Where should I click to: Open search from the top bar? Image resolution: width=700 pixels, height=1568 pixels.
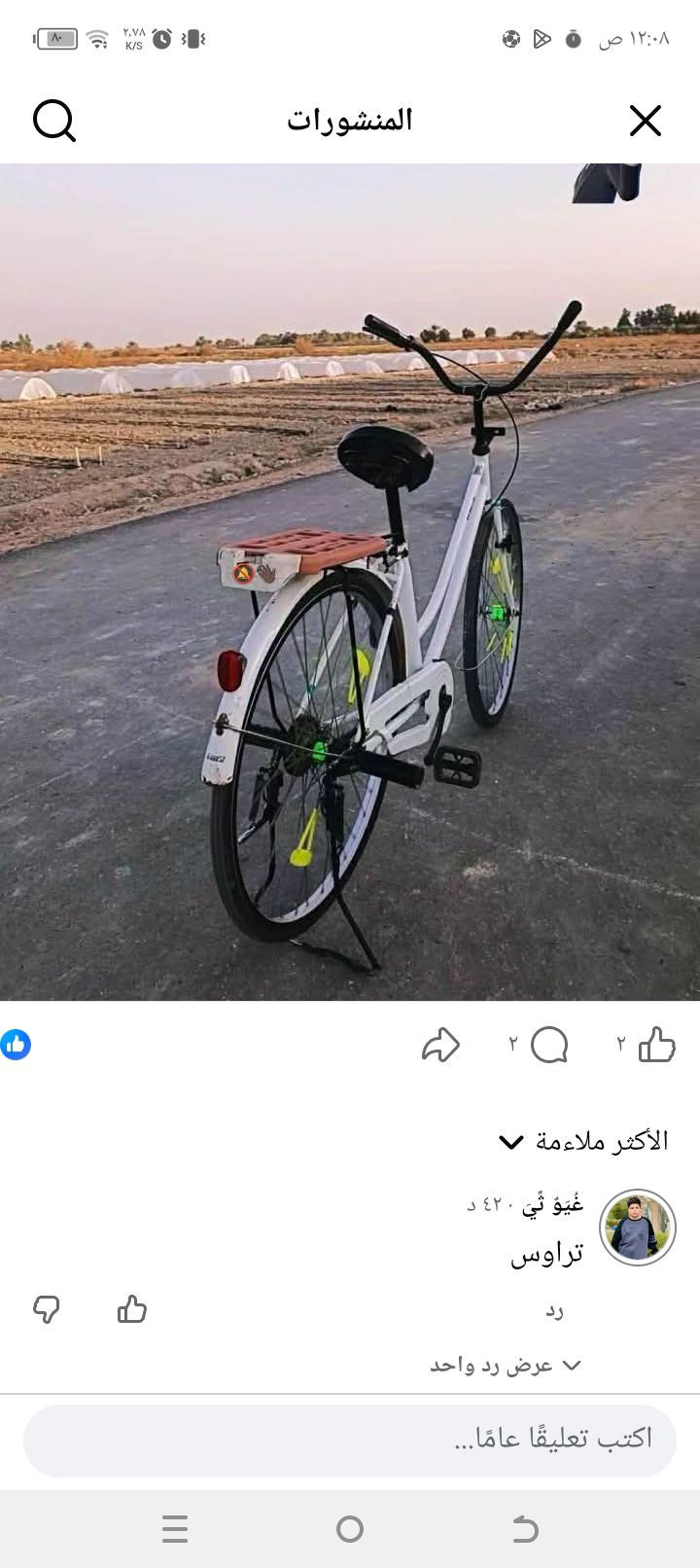pos(54,121)
